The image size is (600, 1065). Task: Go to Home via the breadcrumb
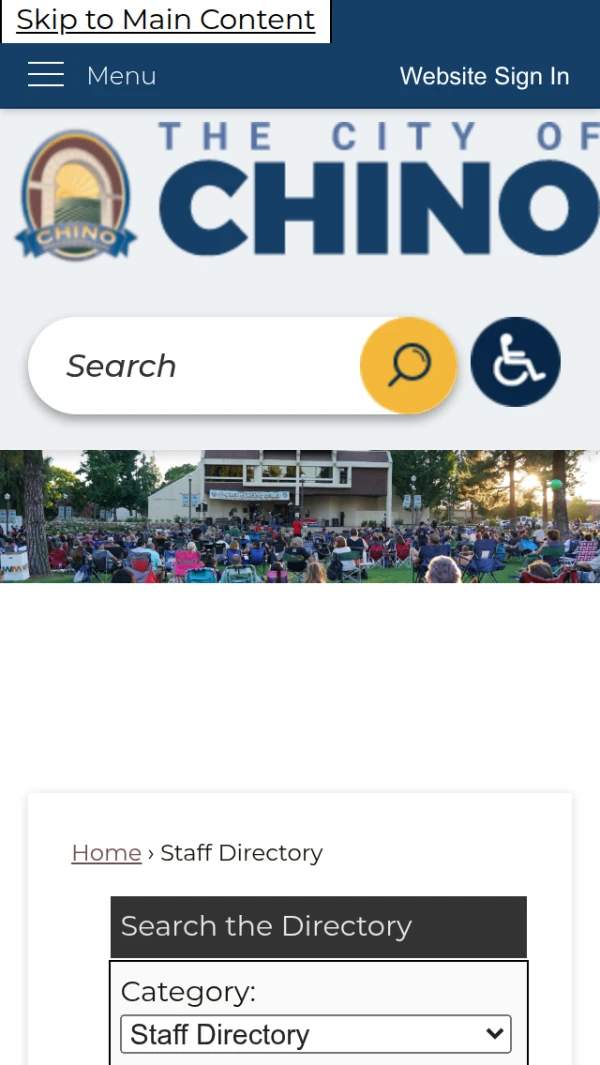click(106, 853)
